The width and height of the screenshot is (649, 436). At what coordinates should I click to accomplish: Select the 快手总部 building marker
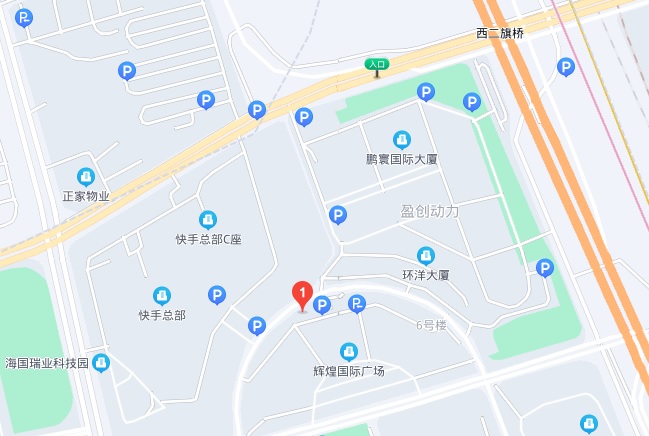tap(161, 296)
